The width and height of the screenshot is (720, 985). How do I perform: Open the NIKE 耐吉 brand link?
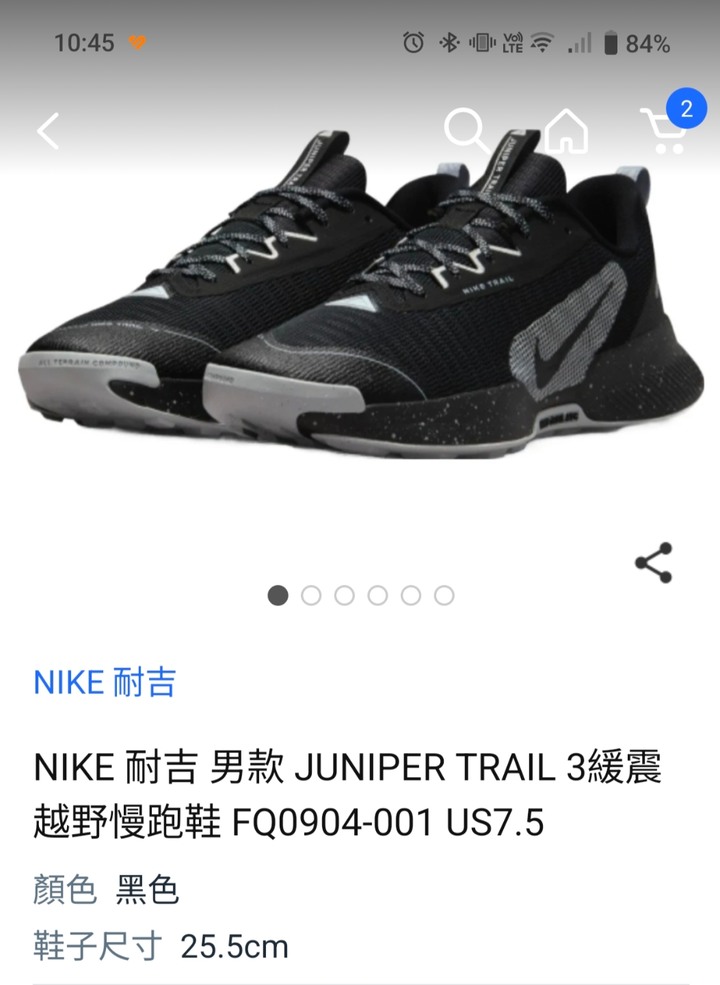pyautogui.click(x=105, y=683)
